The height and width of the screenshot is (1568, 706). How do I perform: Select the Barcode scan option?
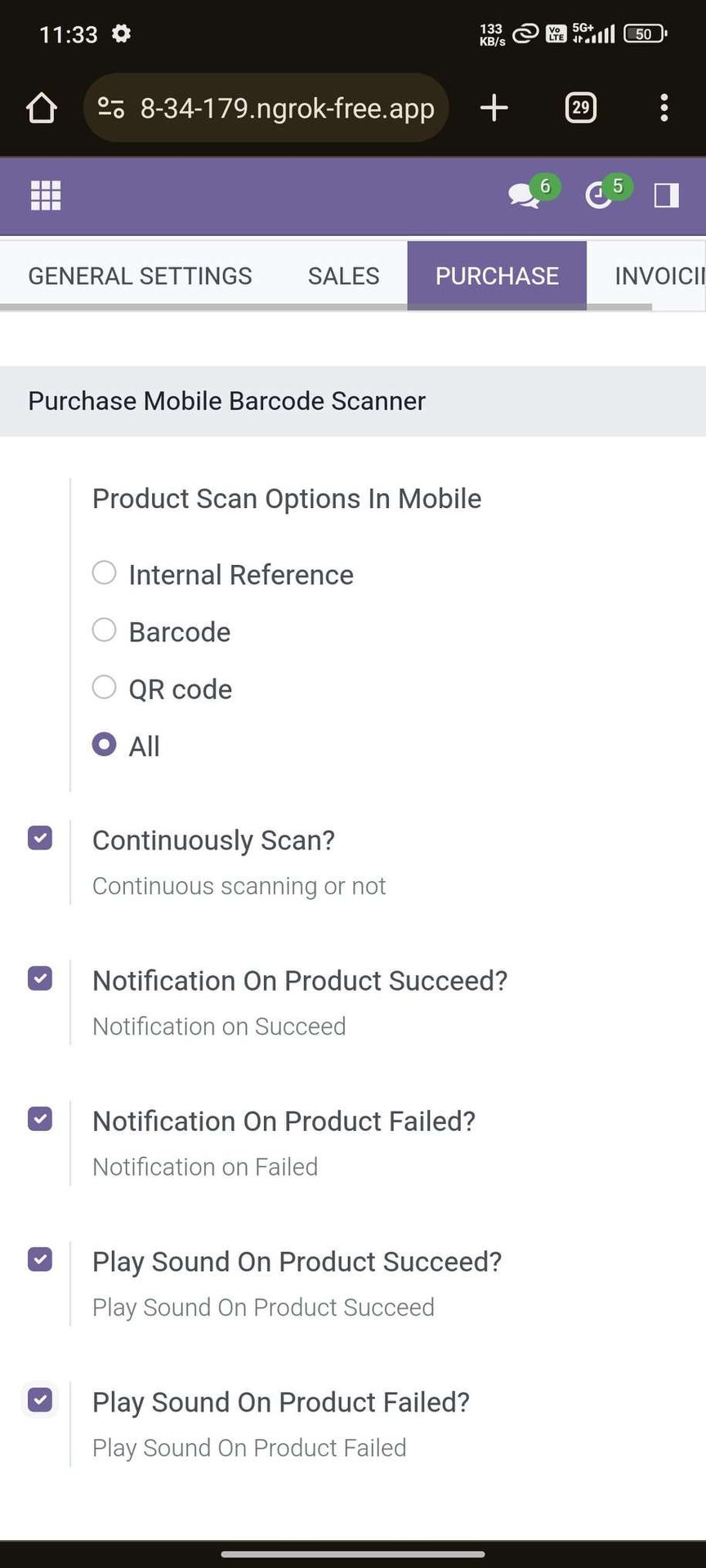point(104,630)
